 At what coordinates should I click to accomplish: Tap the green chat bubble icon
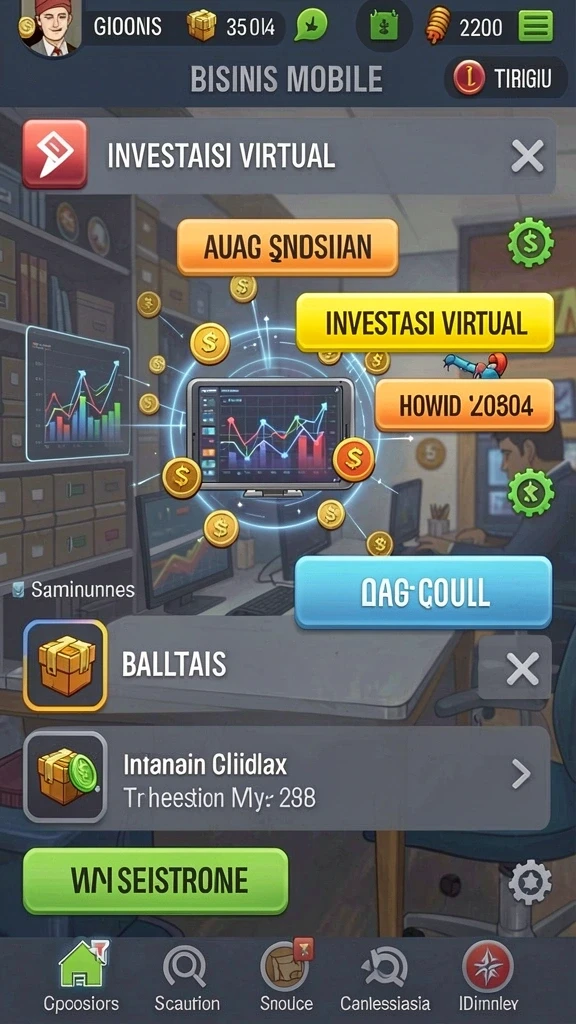(x=309, y=27)
